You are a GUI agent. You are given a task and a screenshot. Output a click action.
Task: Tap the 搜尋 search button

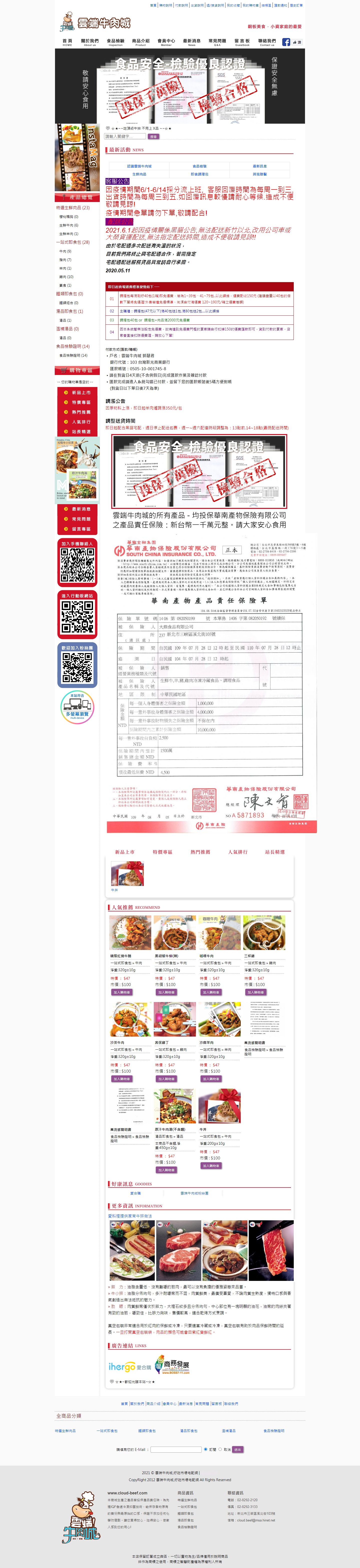[153, 137]
